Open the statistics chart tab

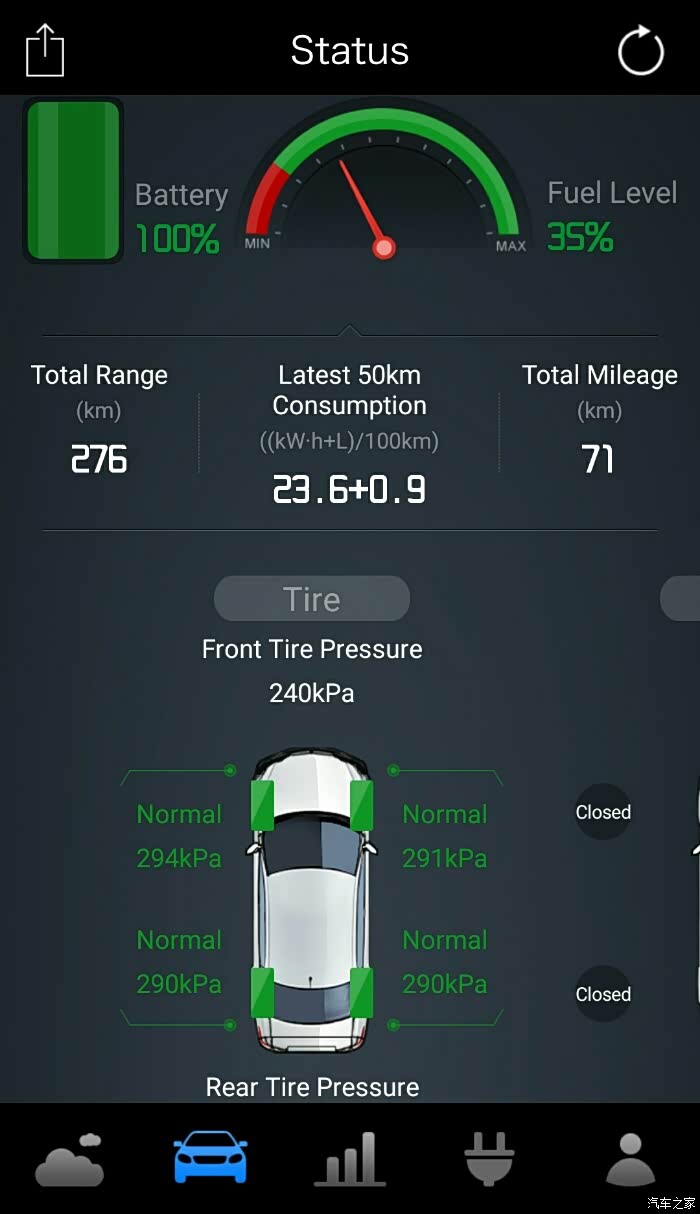pos(350,1159)
